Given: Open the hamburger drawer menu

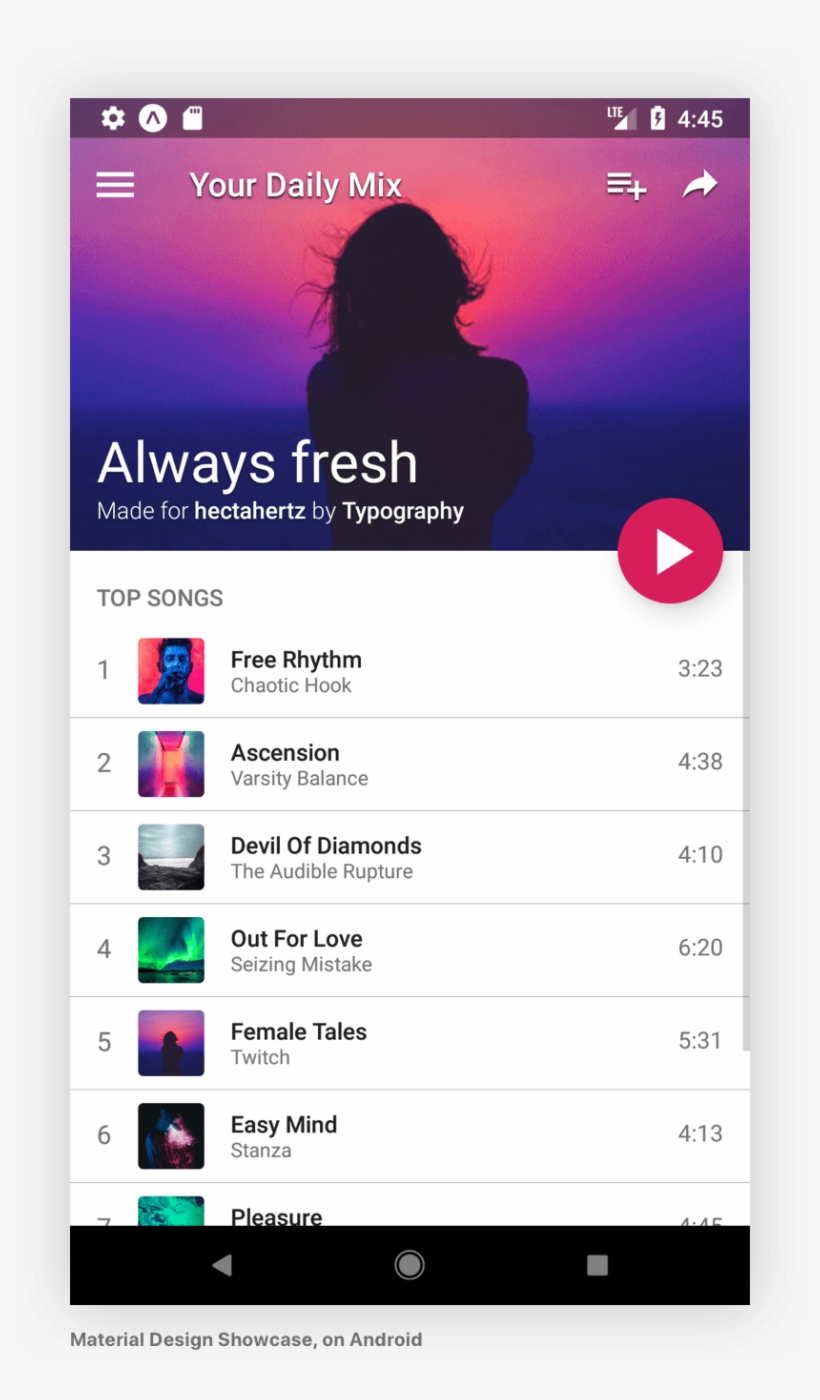Looking at the screenshot, I should [115, 185].
